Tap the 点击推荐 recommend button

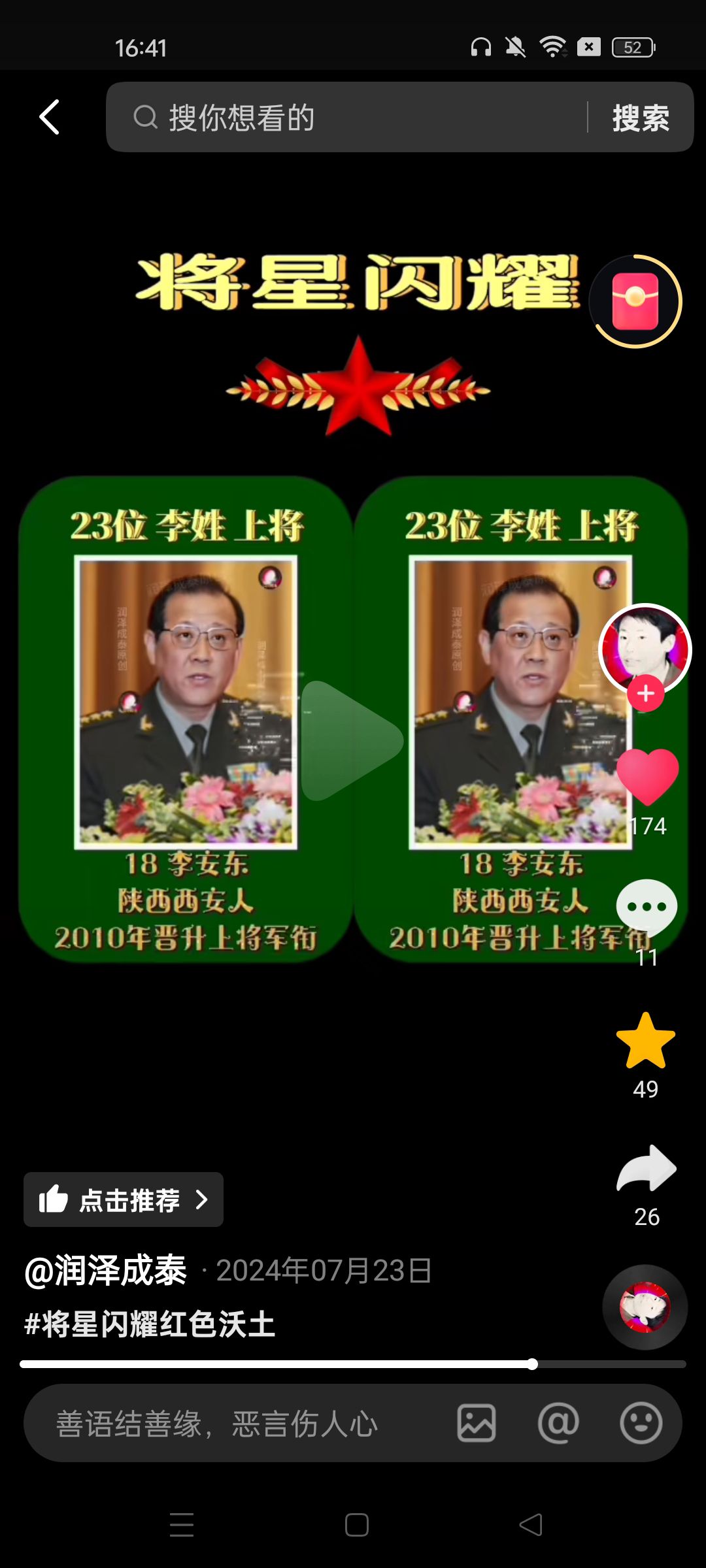[x=124, y=1200]
